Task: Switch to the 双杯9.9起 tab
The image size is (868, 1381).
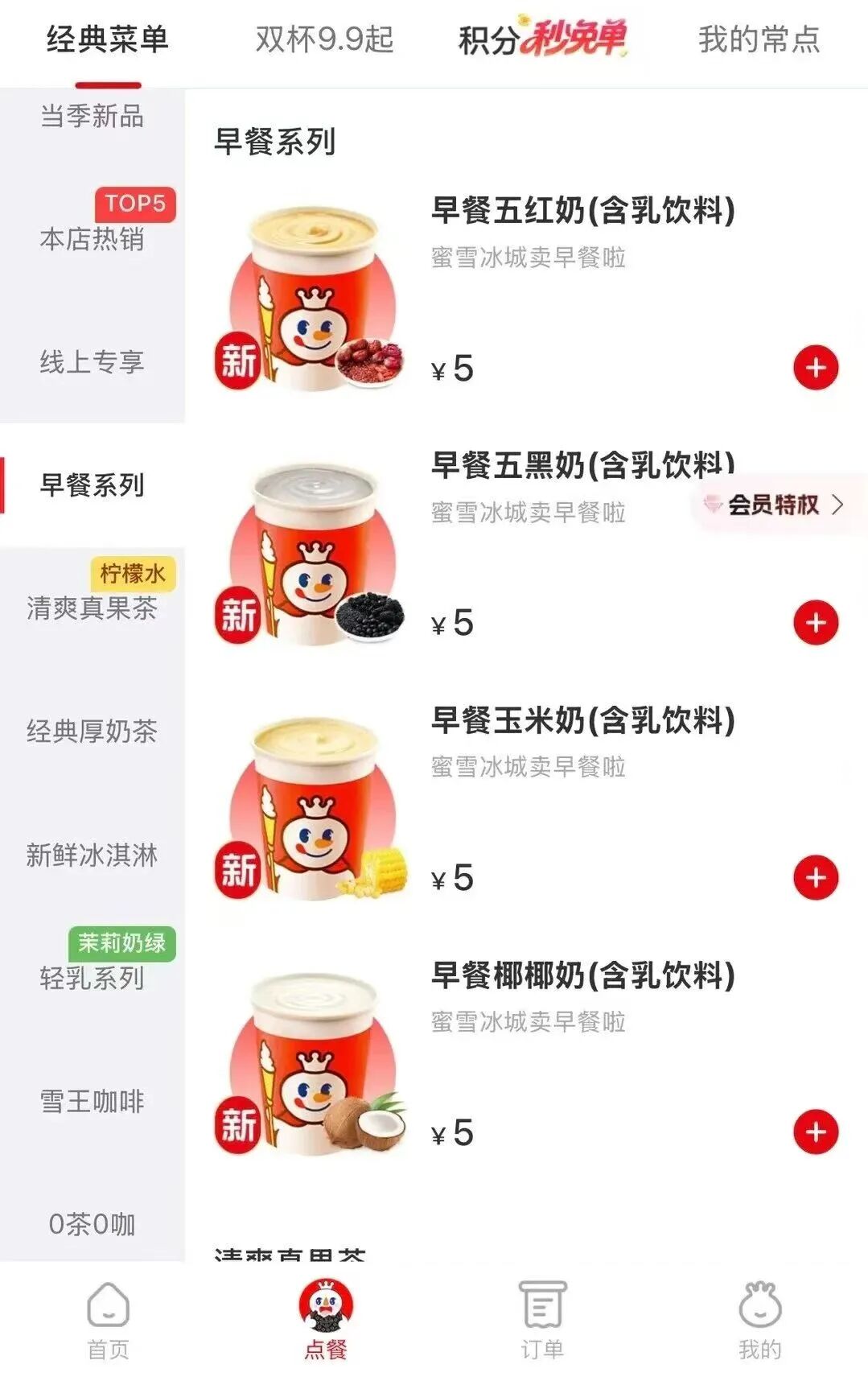Action: point(324,39)
